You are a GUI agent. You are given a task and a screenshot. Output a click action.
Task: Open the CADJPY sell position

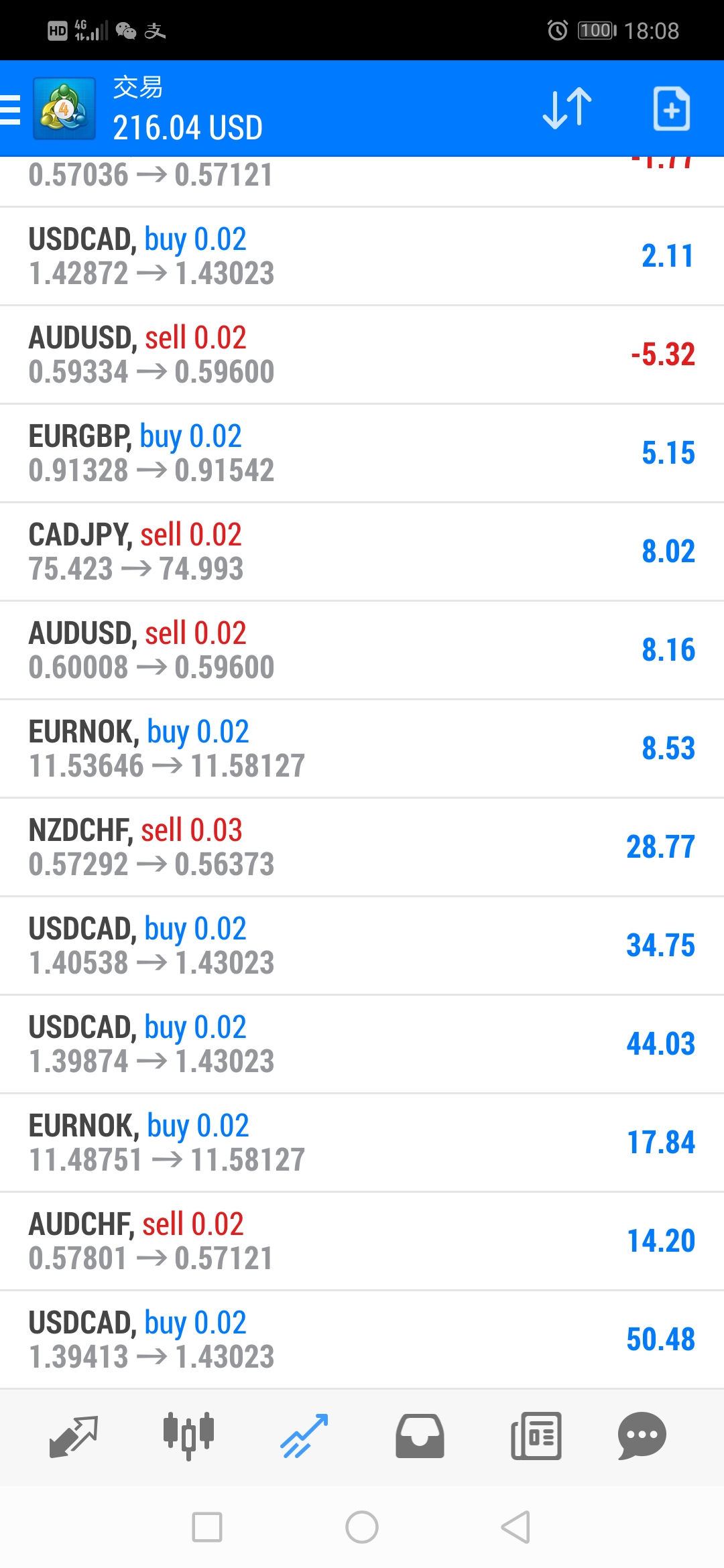[x=362, y=551]
